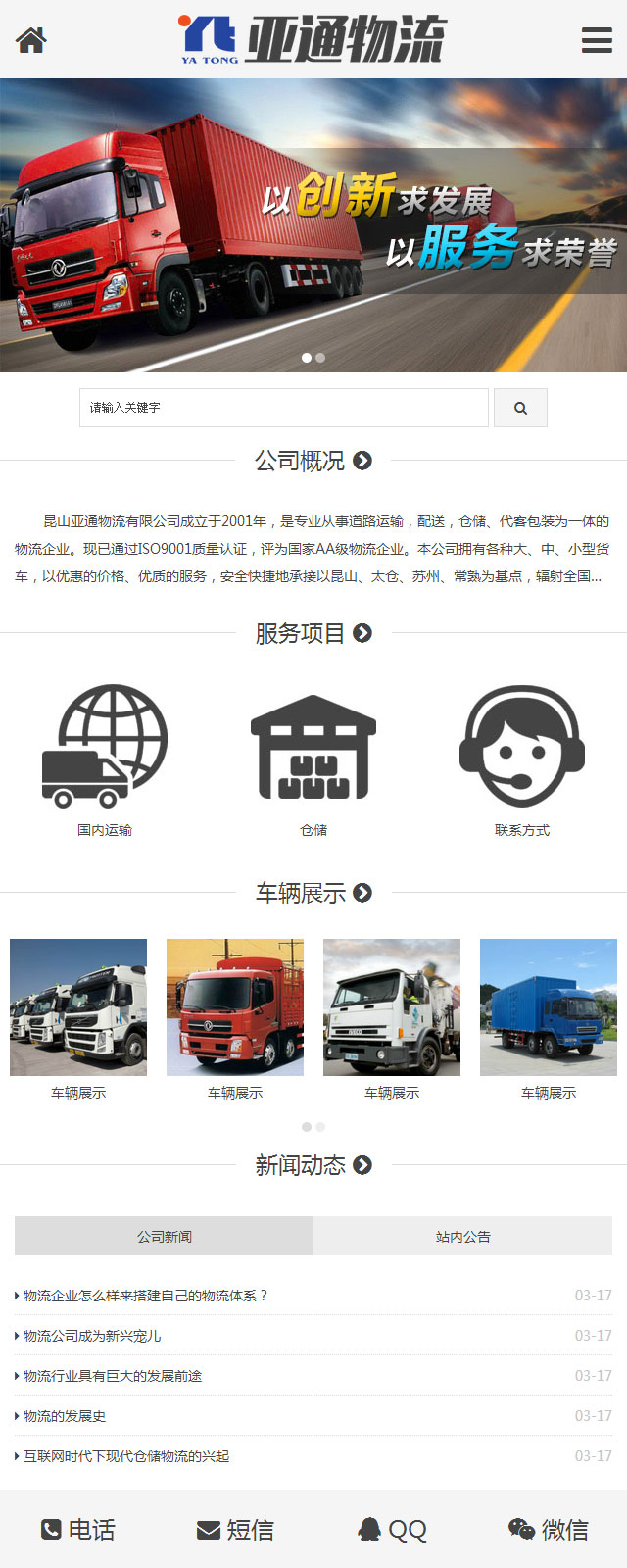
Task: Open the 公司概况 section arrow
Action: [362, 461]
